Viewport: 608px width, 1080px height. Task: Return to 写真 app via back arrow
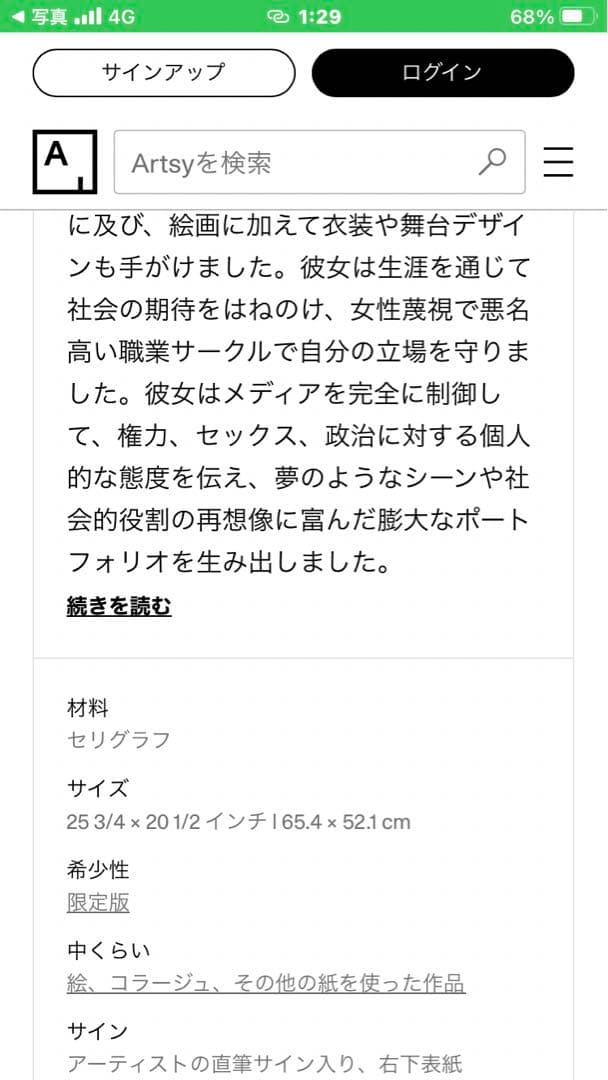pos(40,17)
